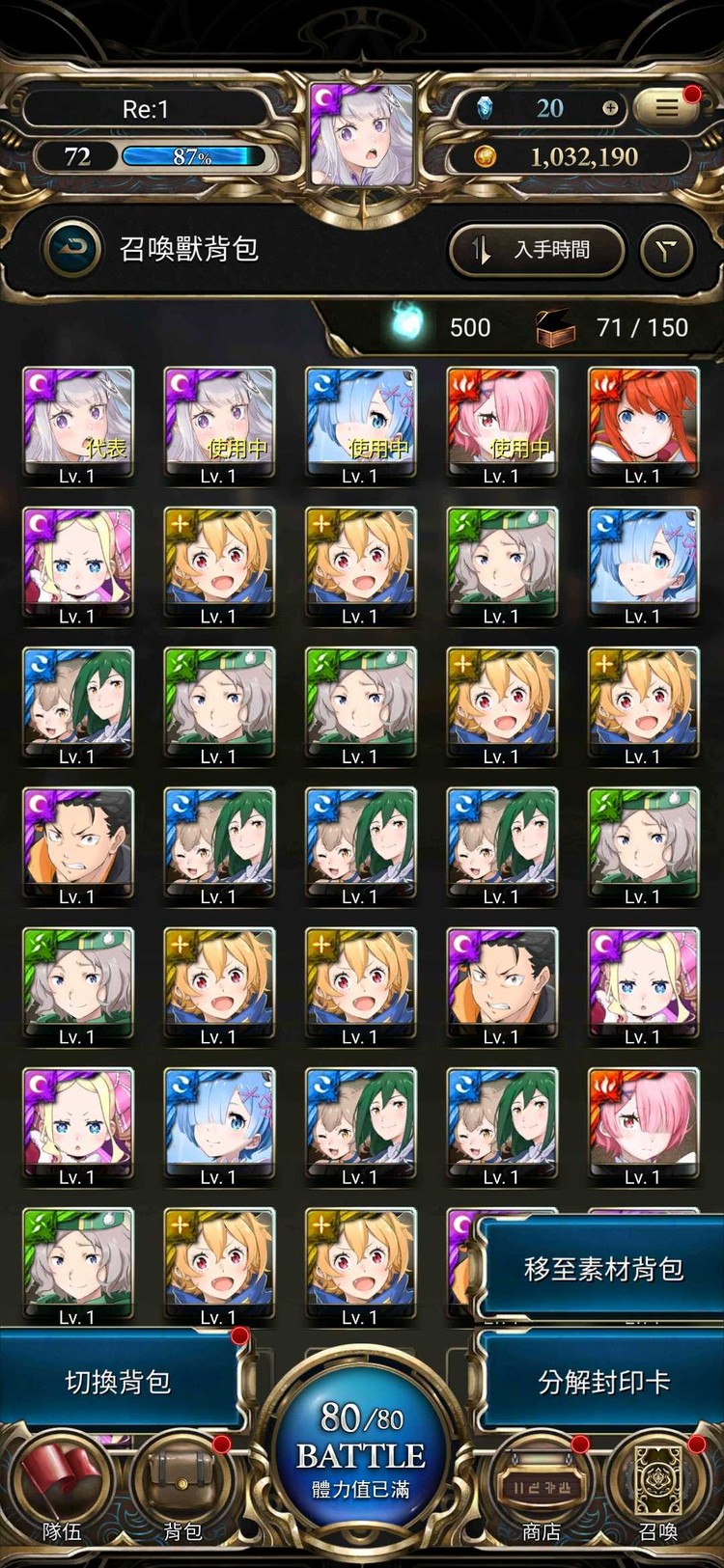Select the blue-haired card marked 使用中
Image resolution: width=724 pixels, height=1568 pixels.
(x=360, y=423)
